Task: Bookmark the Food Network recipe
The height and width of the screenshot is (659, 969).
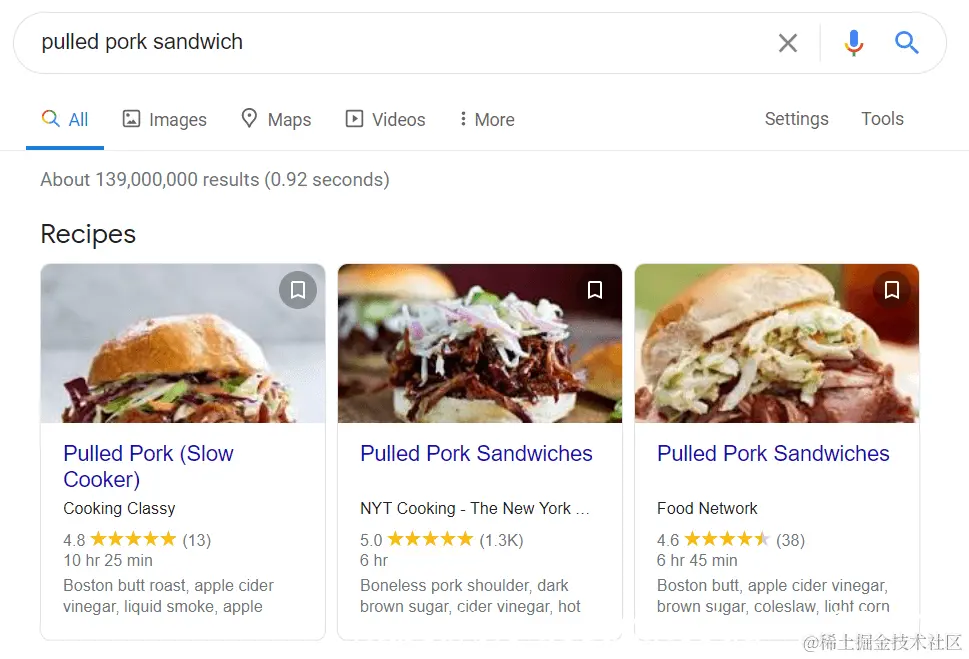Action: pyautogui.click(x=891, y=290)
